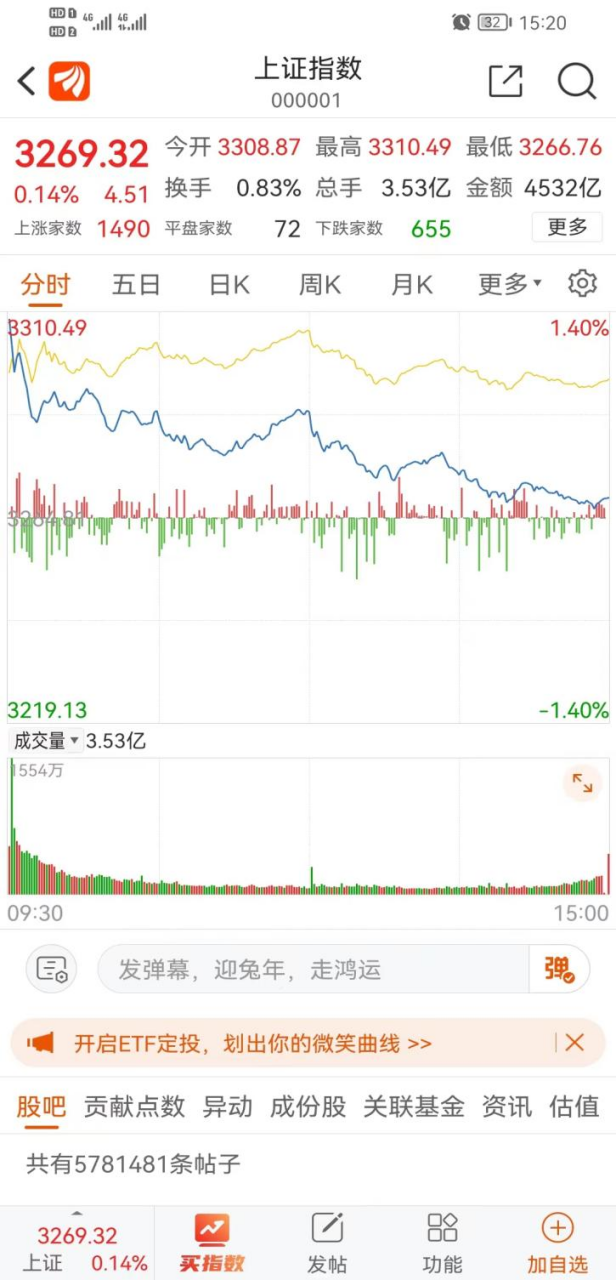Open the 成交量 indicator dropdown

click(x=44, y=741)
